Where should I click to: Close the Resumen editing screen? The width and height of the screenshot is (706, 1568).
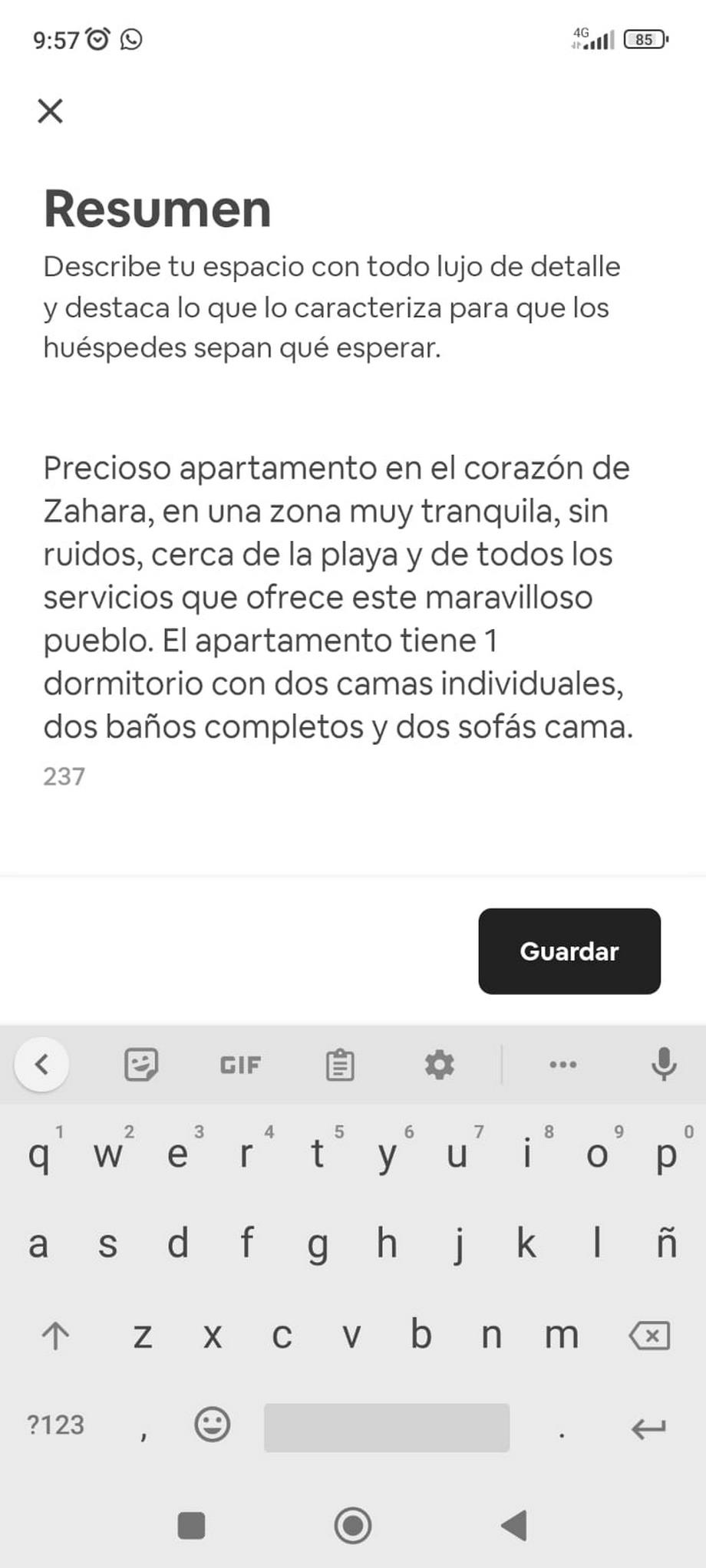tap(50, 111)
